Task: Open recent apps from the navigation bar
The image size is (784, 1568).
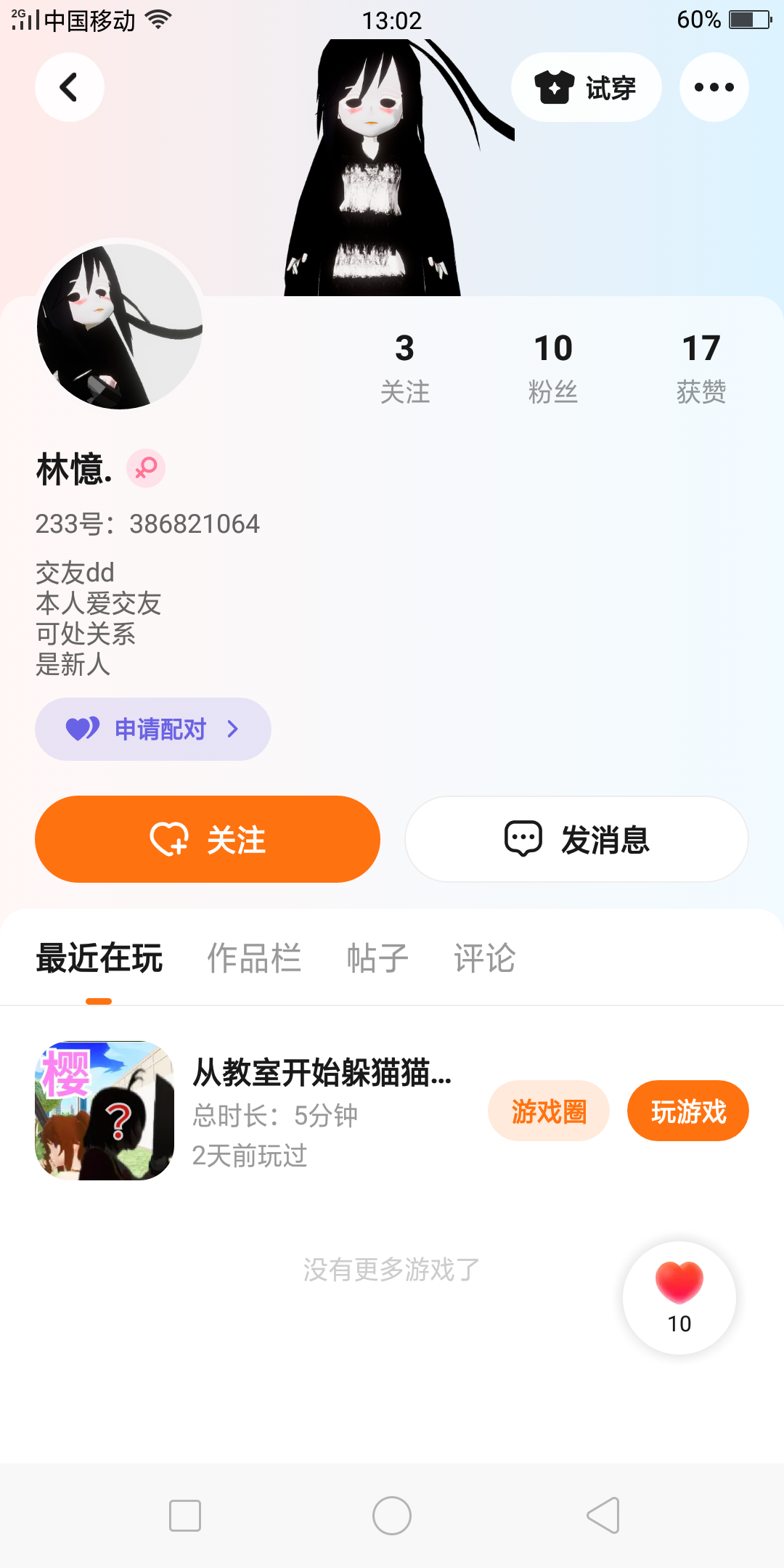Action: pos(185,1516)
